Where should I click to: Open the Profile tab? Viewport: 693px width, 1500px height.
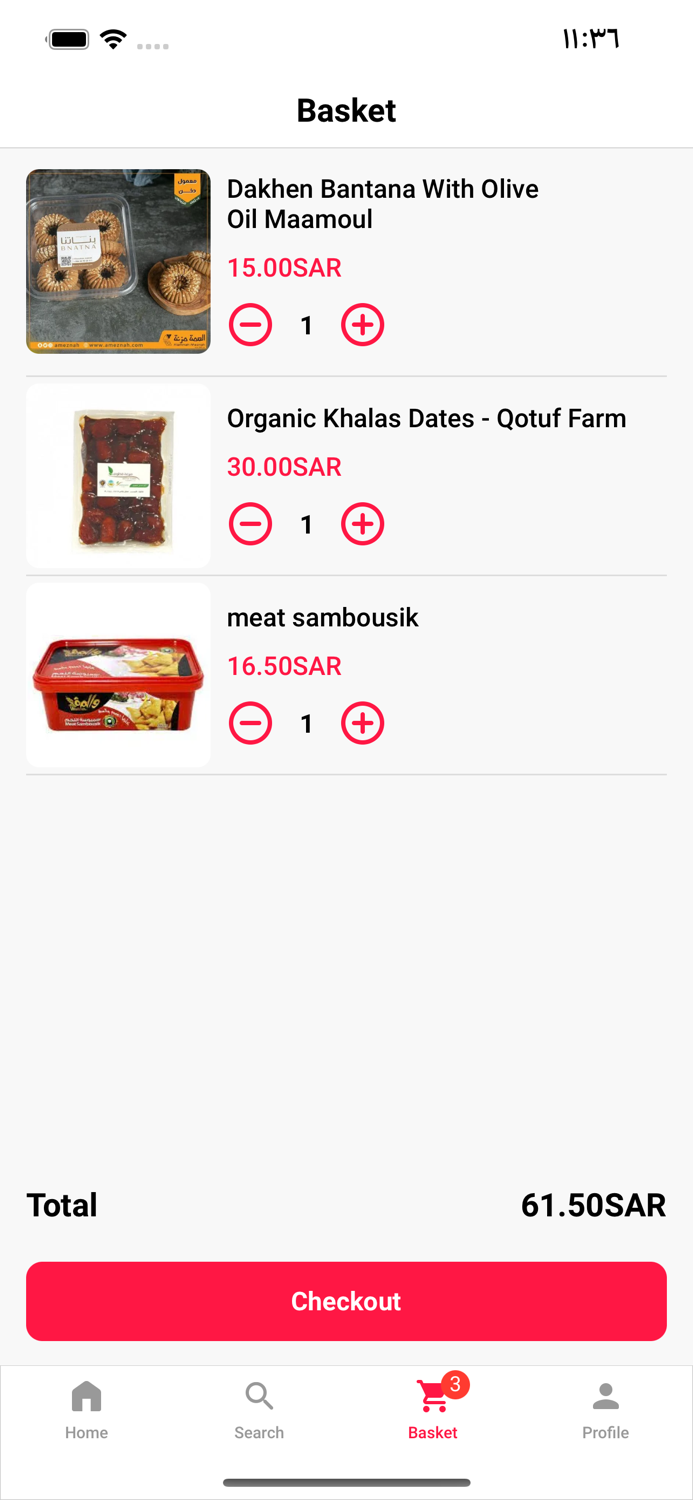[606, 1410]
